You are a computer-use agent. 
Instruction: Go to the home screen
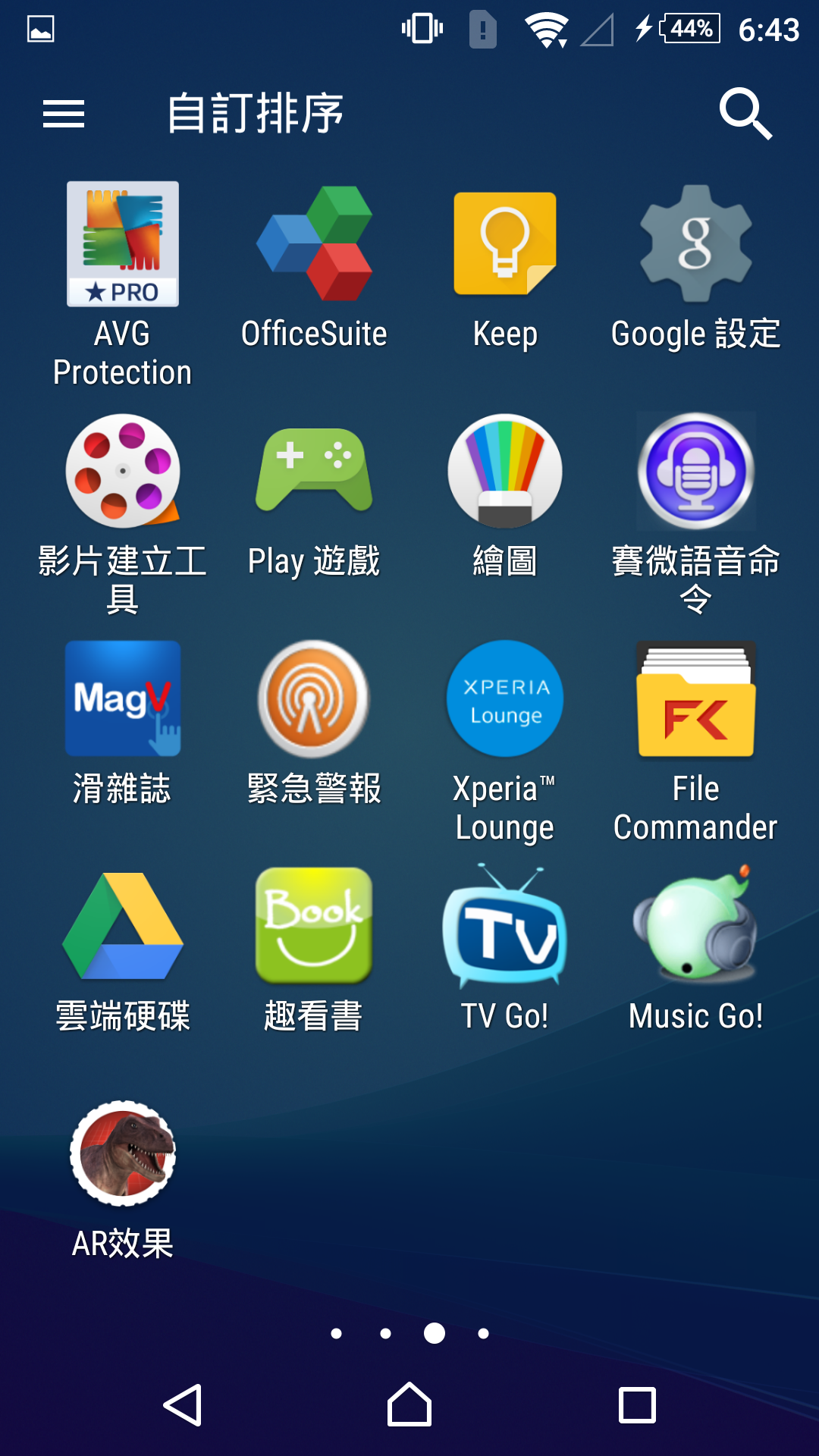(409, 1405)
